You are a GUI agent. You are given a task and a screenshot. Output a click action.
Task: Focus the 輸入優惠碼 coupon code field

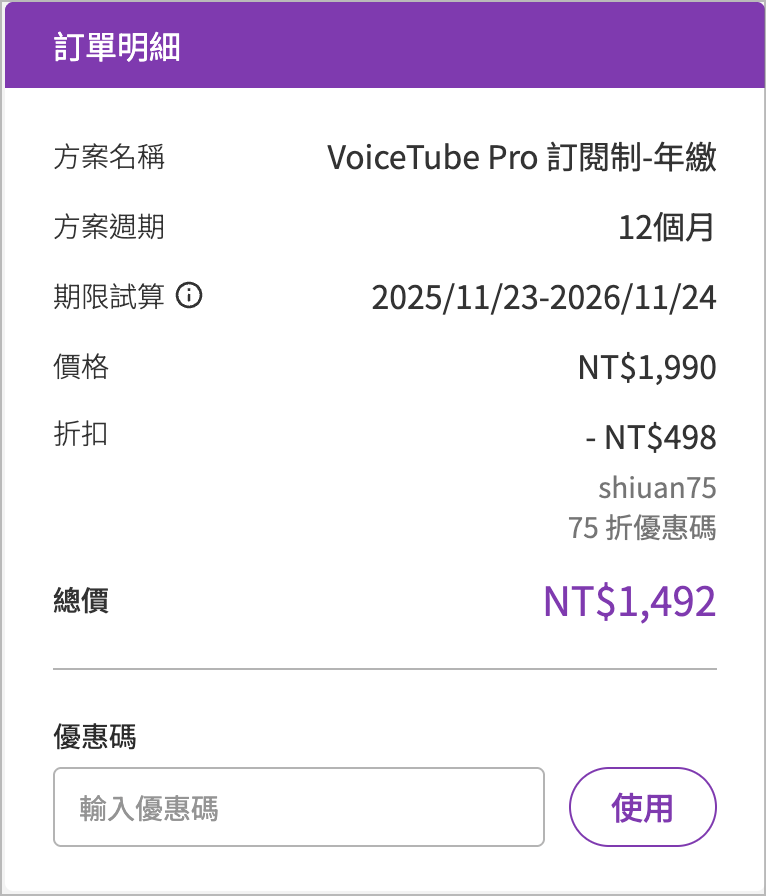tap(298, 807)
